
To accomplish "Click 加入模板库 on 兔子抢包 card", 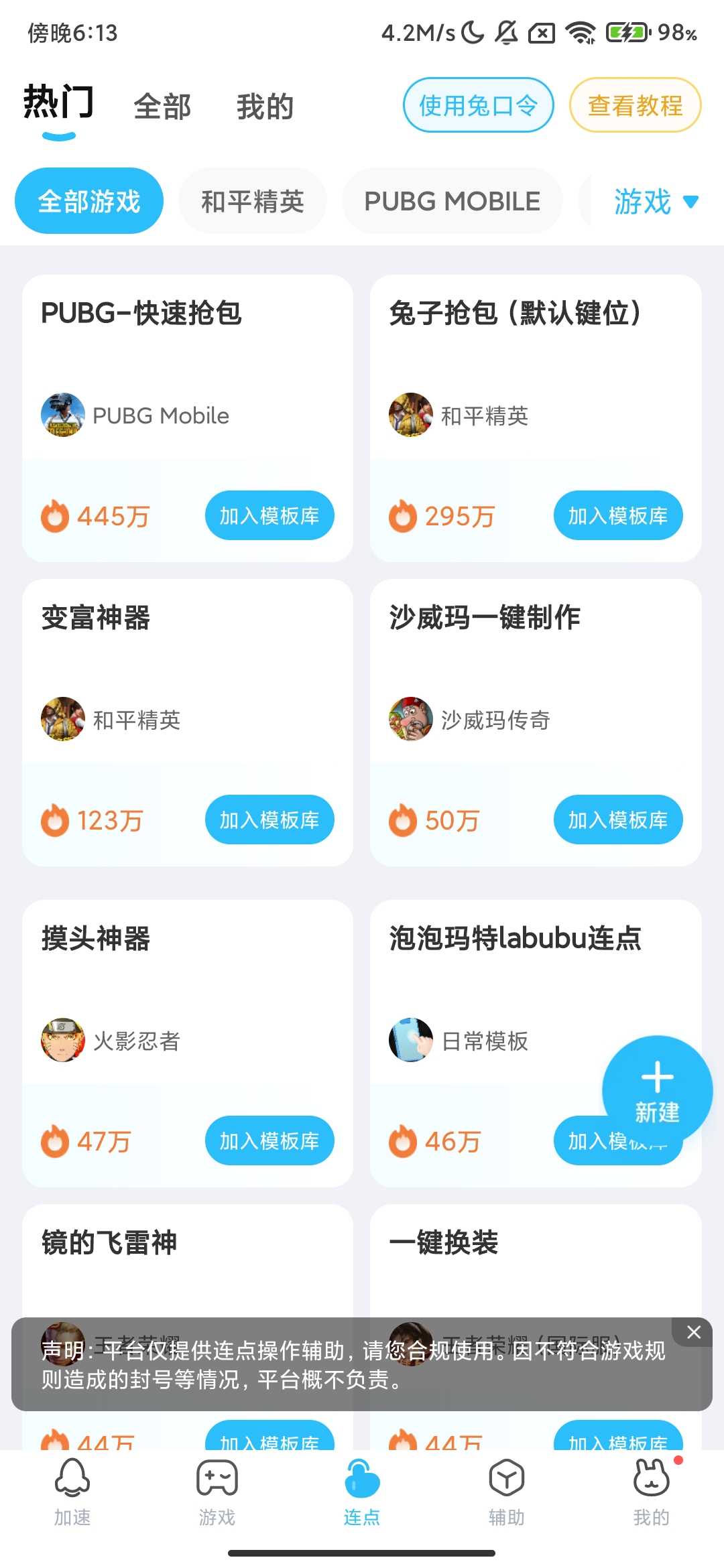I will pos(617,515).
